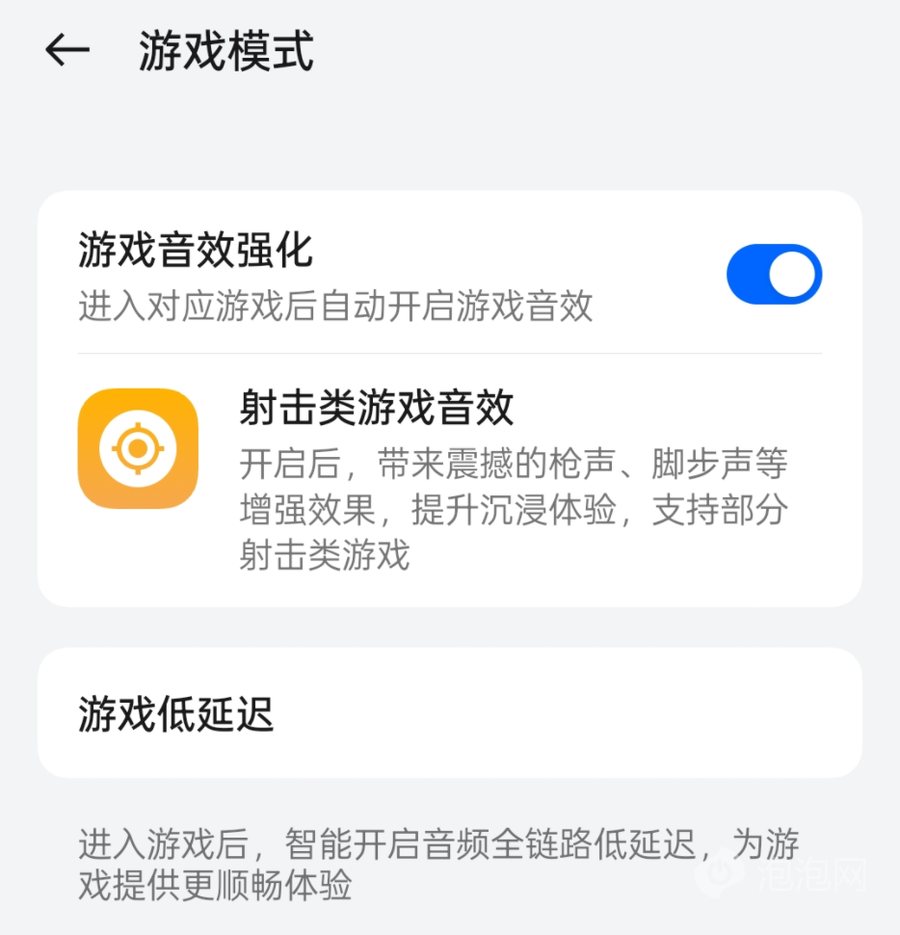The image size is (900, 935).
Task: Tap the 泡泡网 watermark logo
Action: pyautogui.click(x=780, y=873)
